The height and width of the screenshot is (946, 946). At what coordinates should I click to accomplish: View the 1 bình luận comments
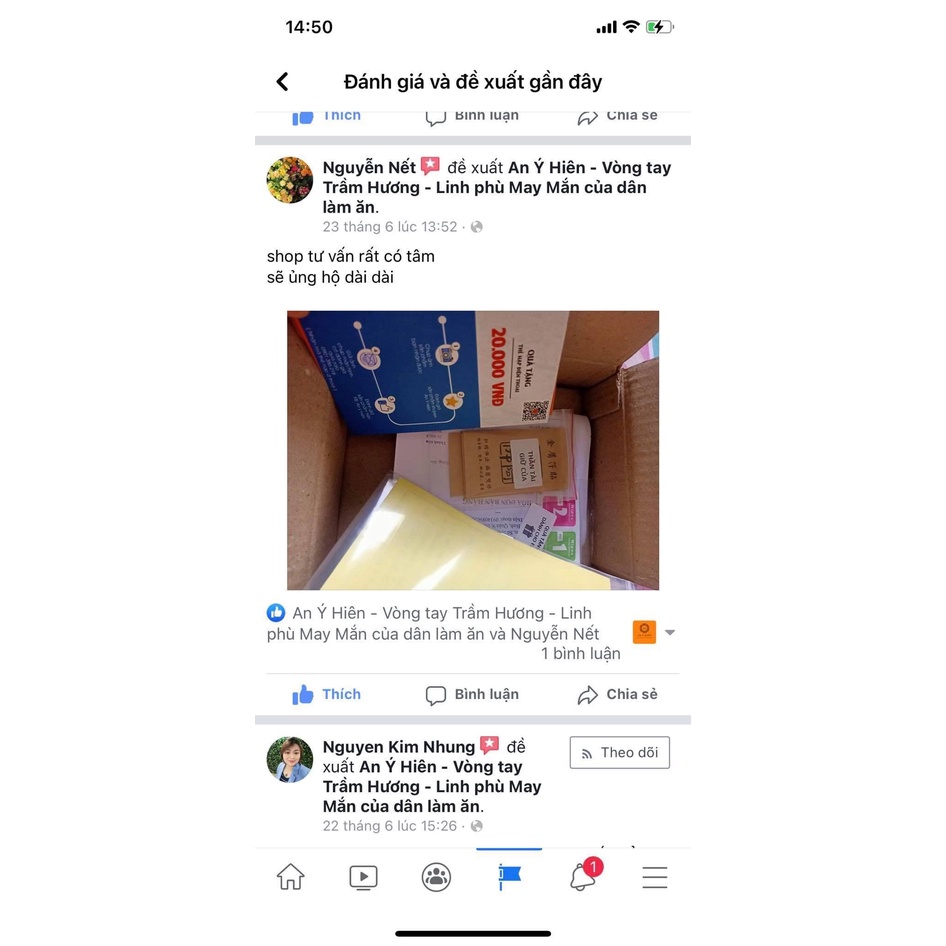pos(580,653)
